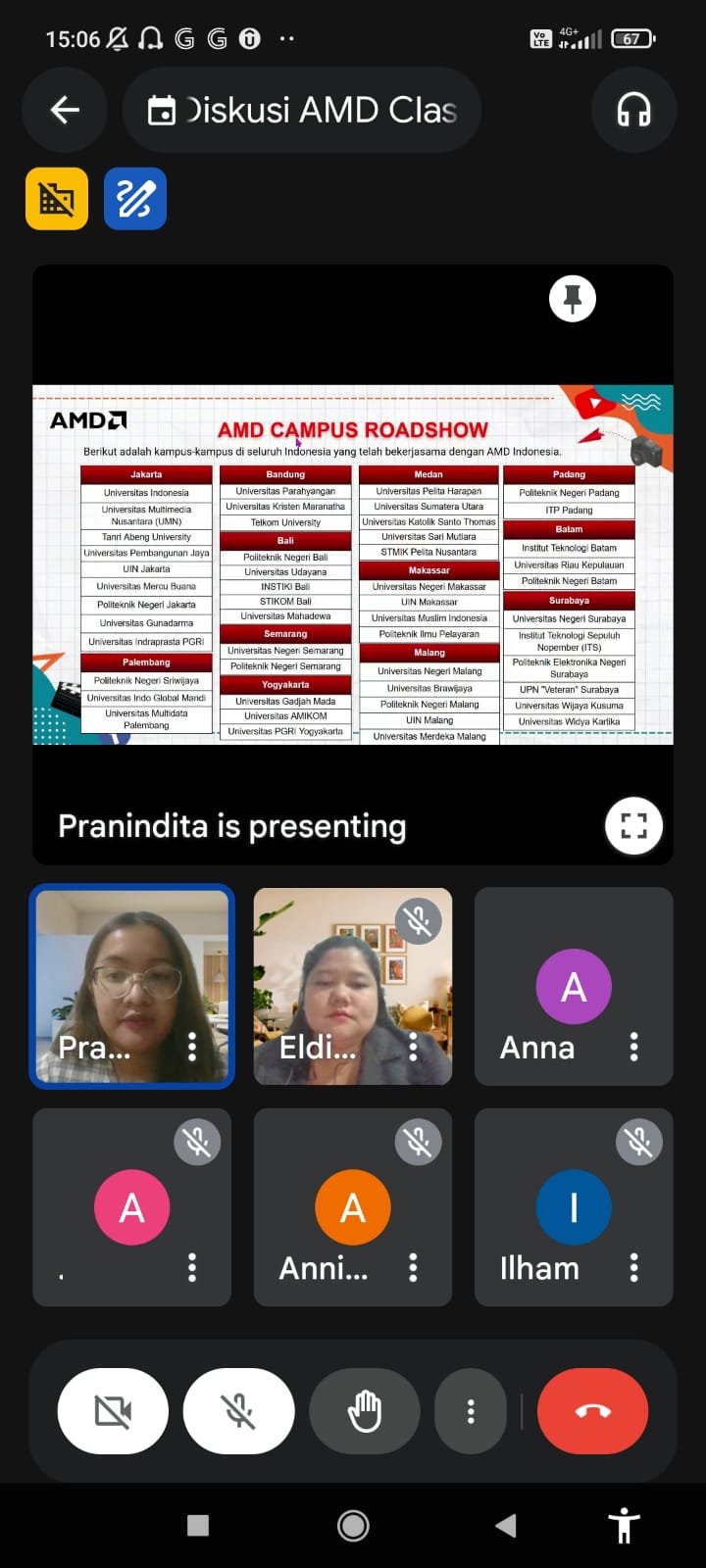
Task: Switch audio output via the headphones icon
Action: 633,110
